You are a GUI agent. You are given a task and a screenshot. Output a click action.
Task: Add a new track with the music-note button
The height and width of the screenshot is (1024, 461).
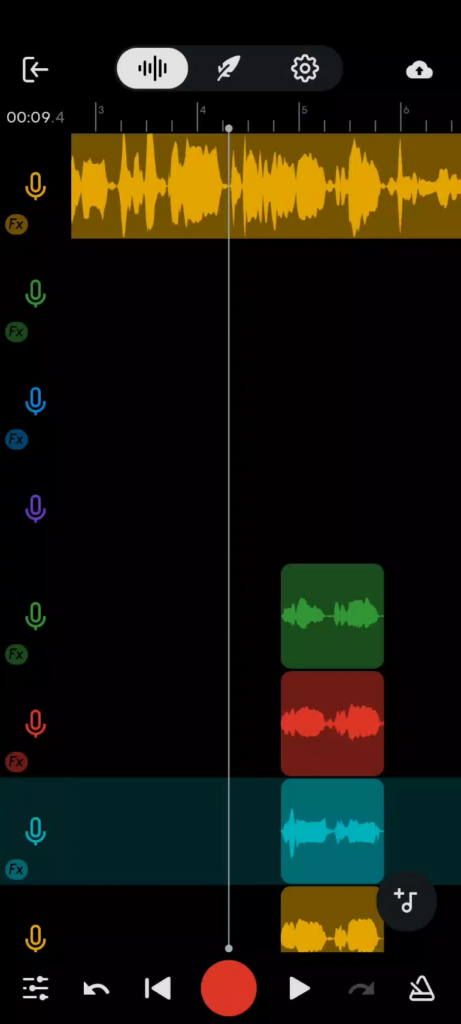click(406, 901)
